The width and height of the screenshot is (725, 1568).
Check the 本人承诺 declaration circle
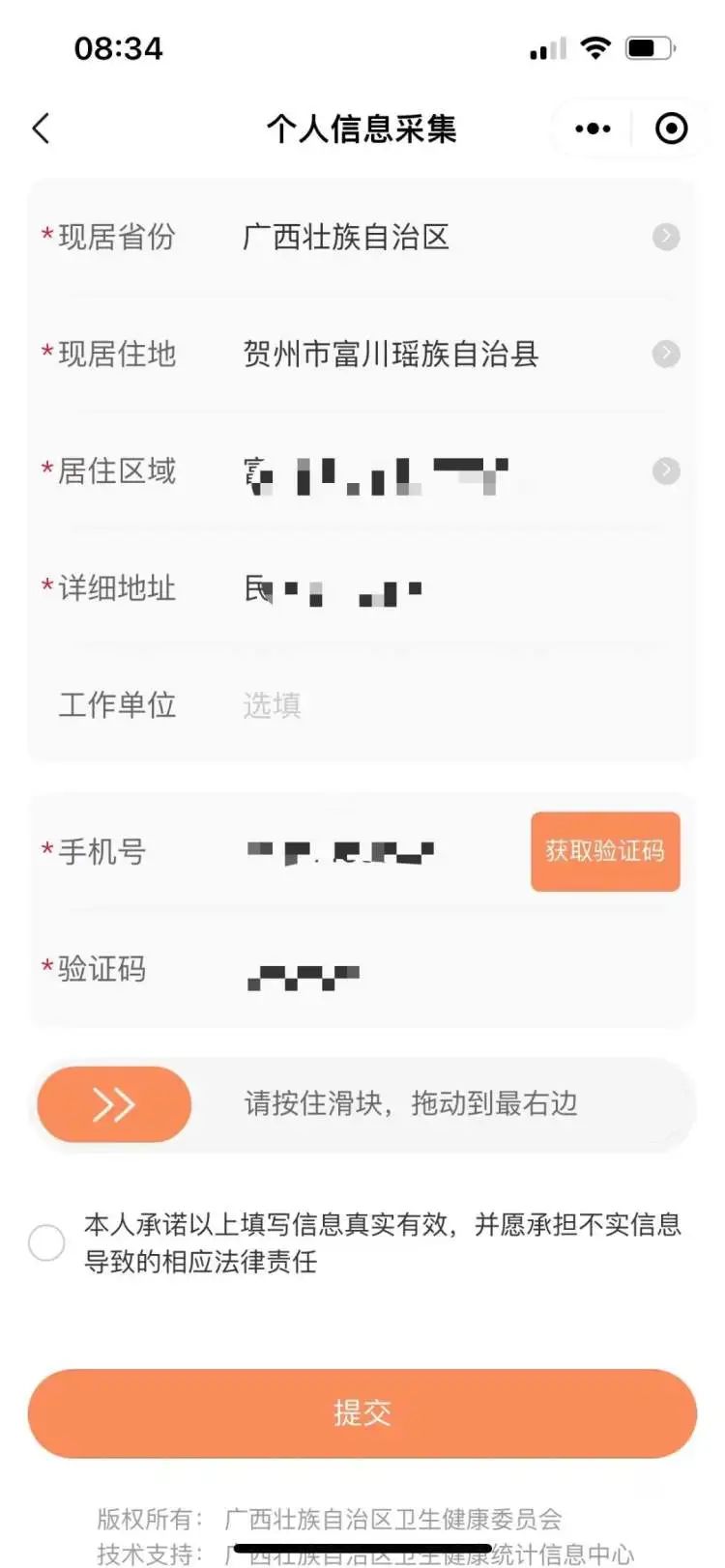46,1242
